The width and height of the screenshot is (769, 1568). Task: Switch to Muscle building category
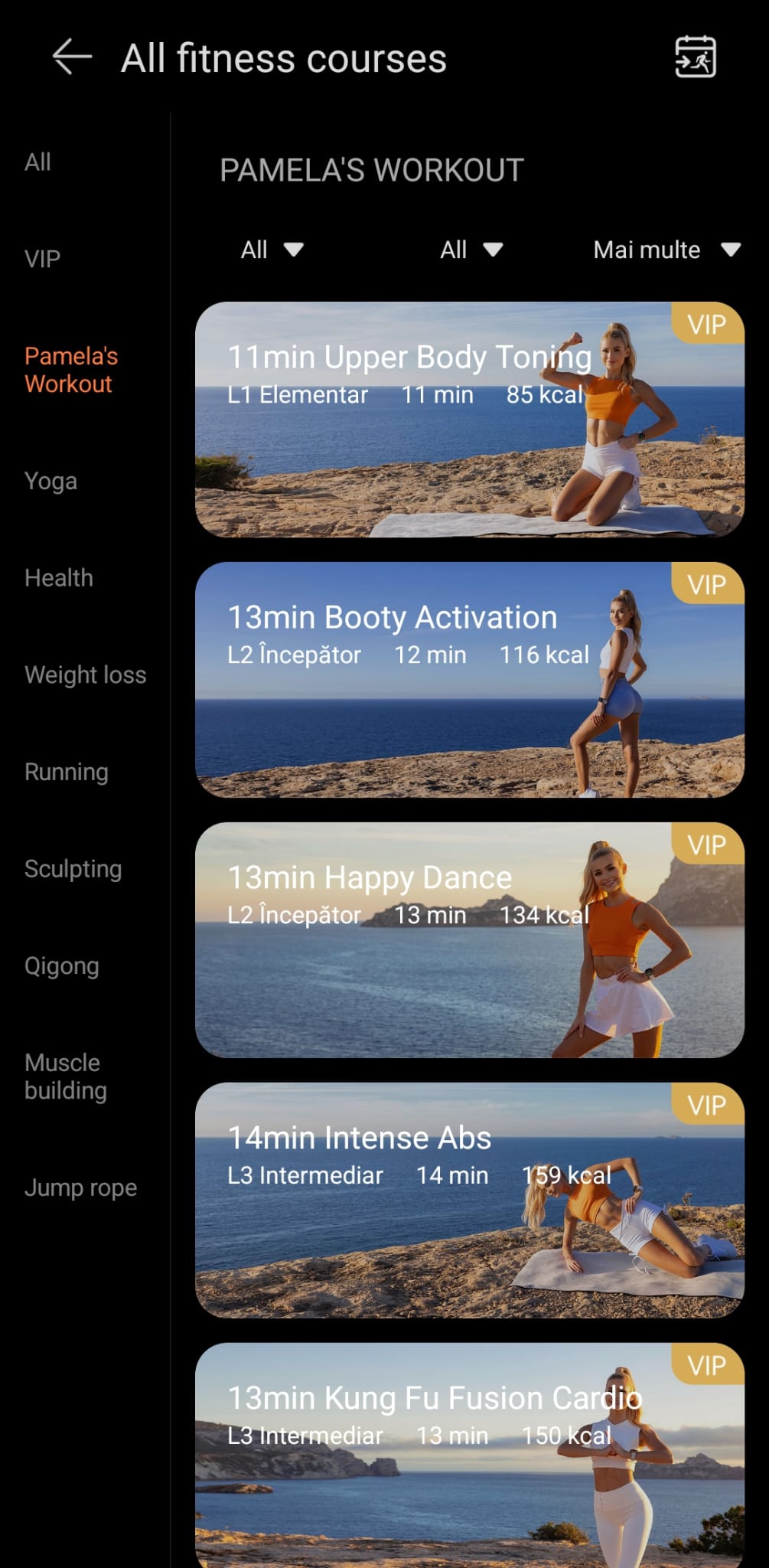tap(65, 1076)
